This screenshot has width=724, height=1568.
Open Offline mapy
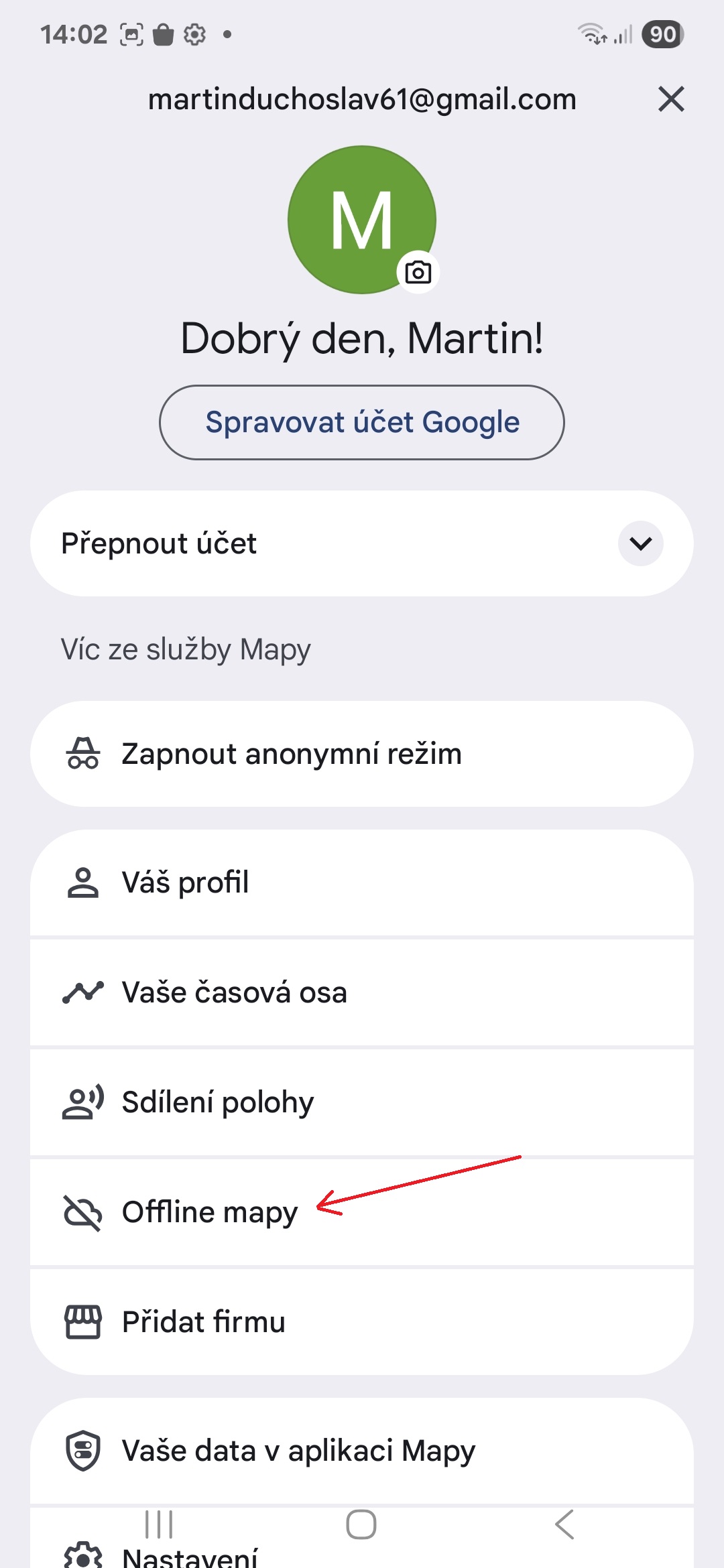362,1212
